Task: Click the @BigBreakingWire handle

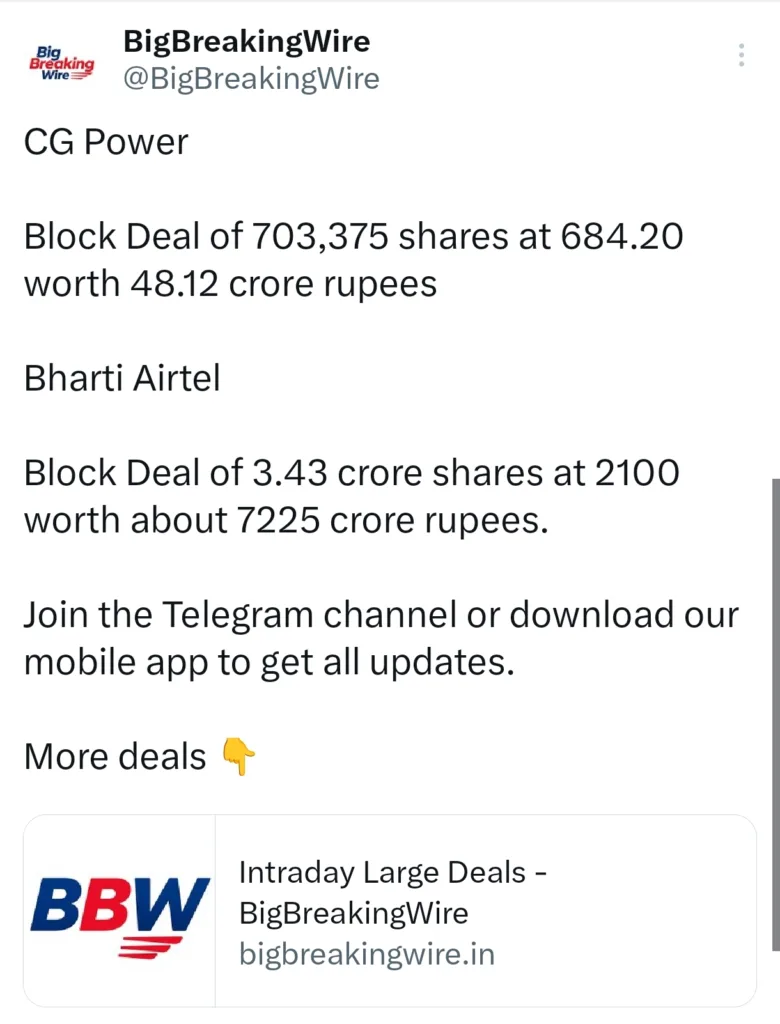Action: pos(251,78)
